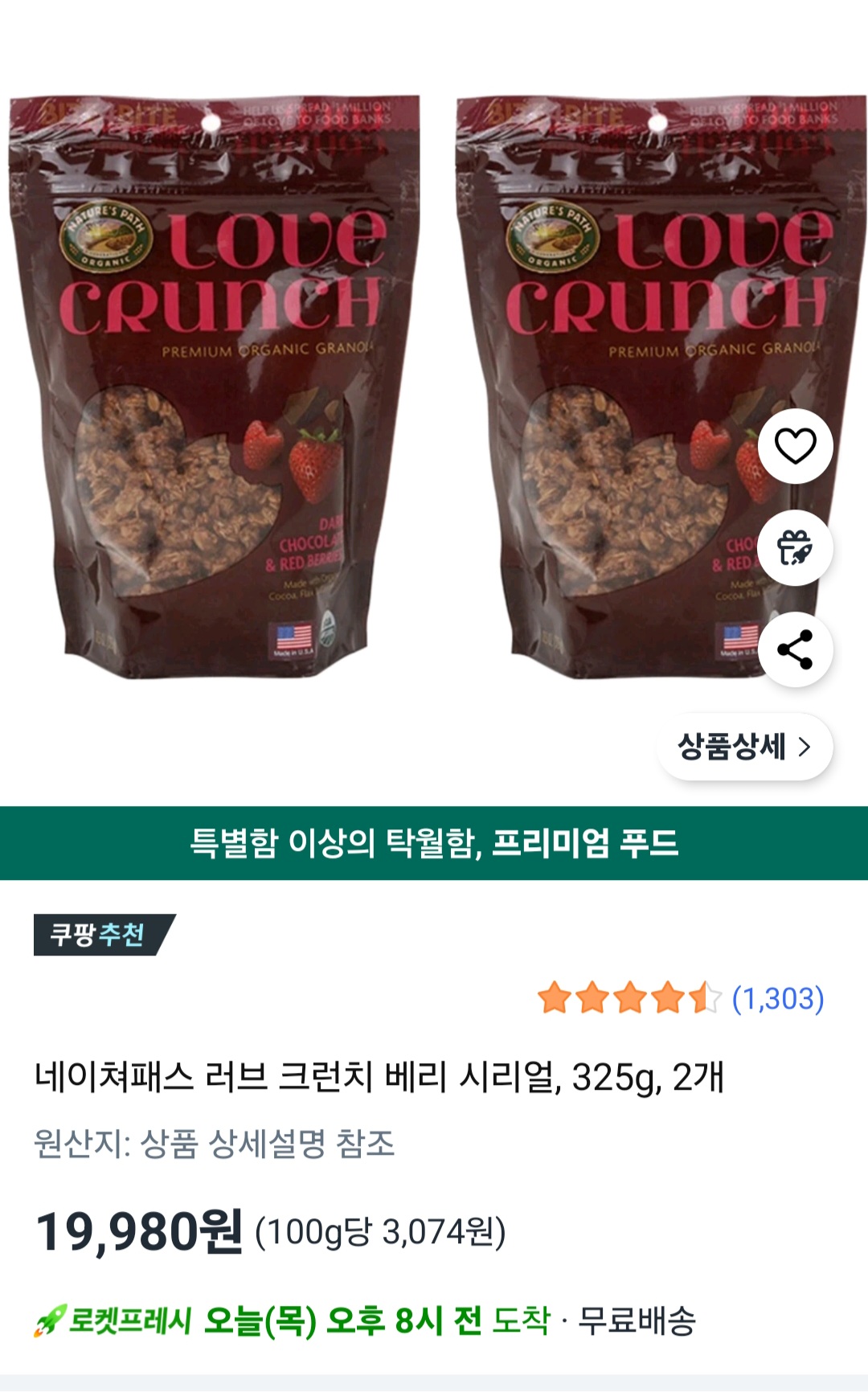
Task: Open the 1,303 reviews rating
Action: (x=681, y=998)
